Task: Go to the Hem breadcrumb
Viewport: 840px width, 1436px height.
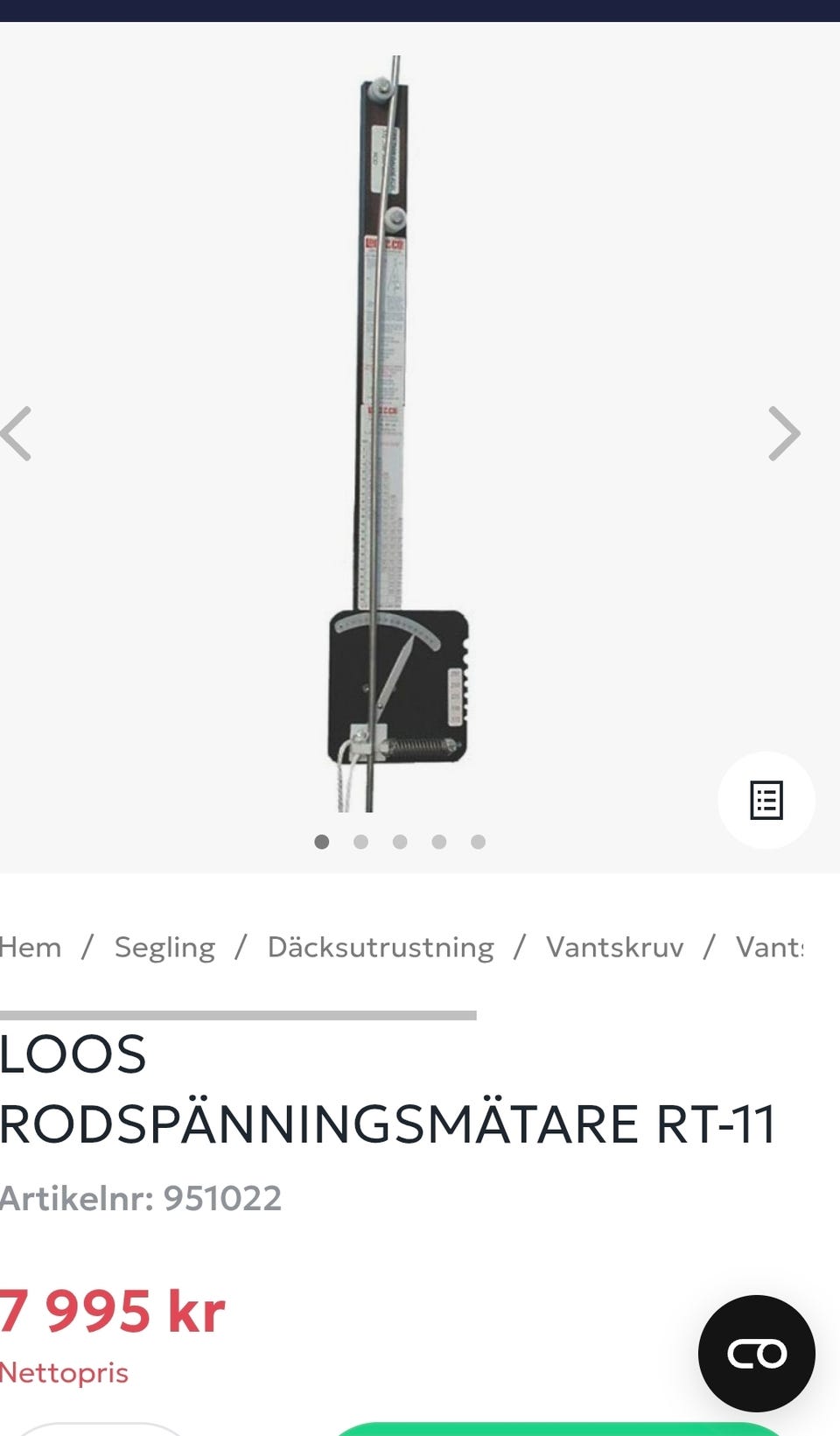Action: (x=31, y=947)
